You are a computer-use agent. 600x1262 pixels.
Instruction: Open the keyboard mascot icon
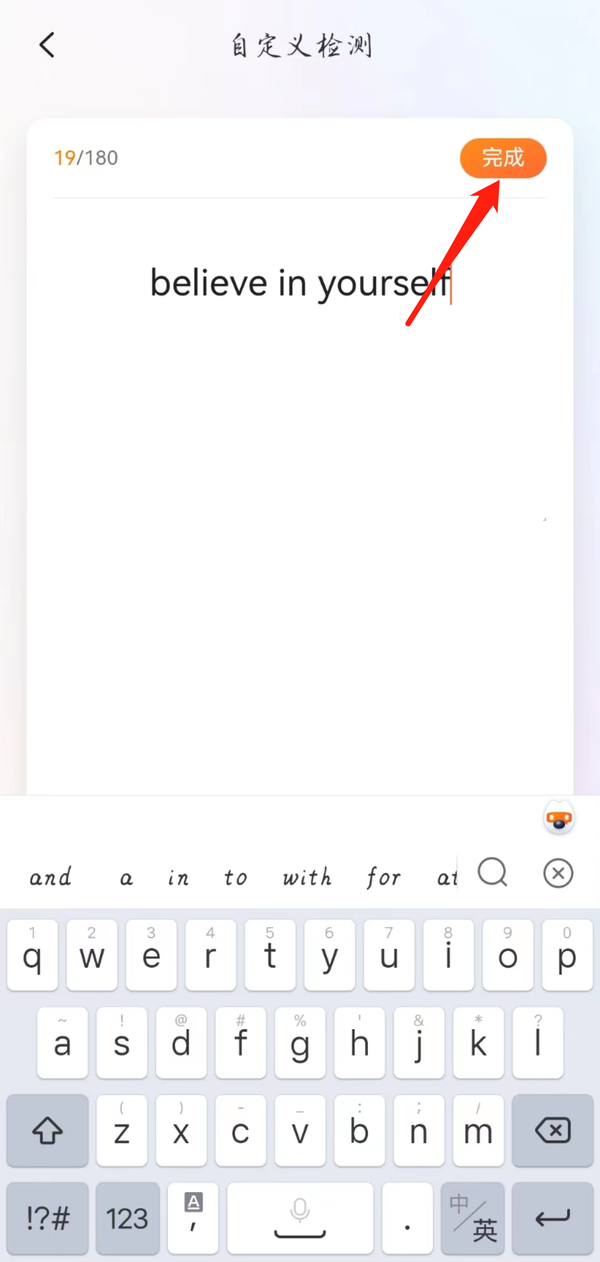(559, 820)
